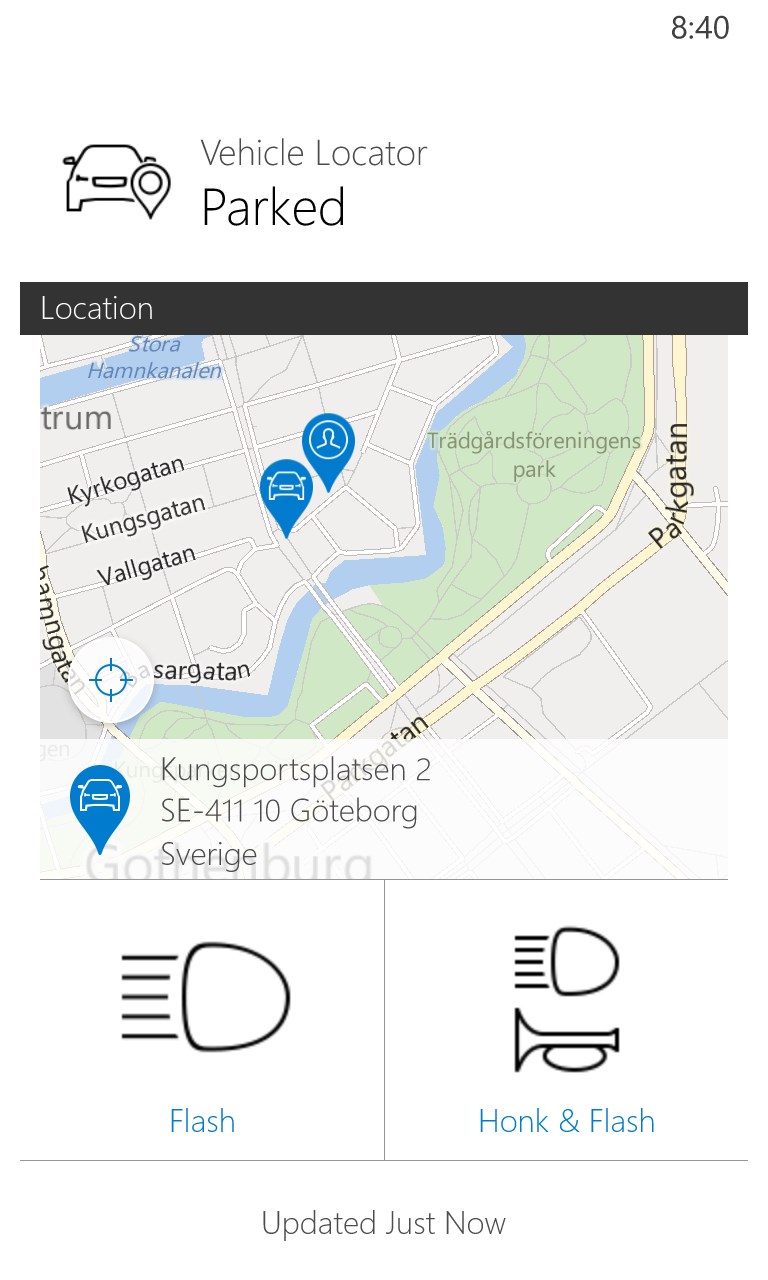Image resolution: width=768 pixels, height=1280 pixels.
Task: Trigger the Flash command
Action: click(202, 1121)
